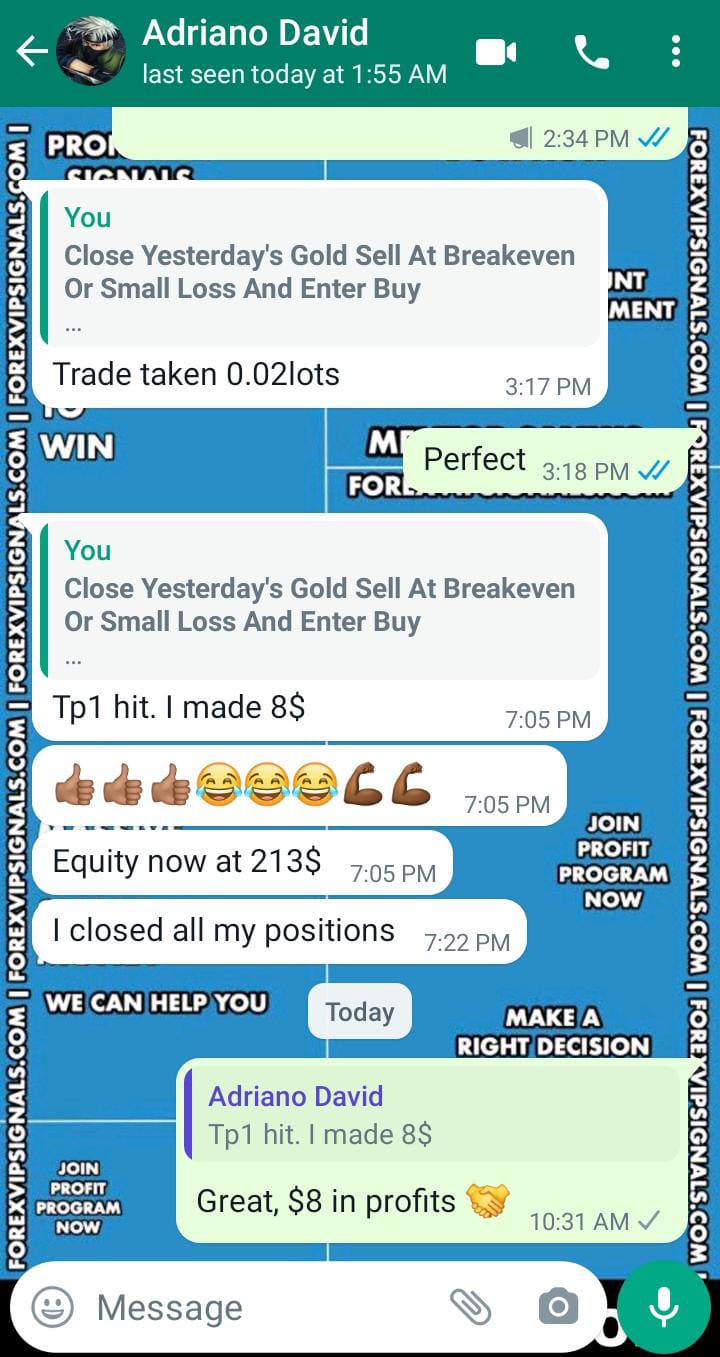720x1357 pixels.
Task: Open the emoji picker
Action: (52, 1307)
